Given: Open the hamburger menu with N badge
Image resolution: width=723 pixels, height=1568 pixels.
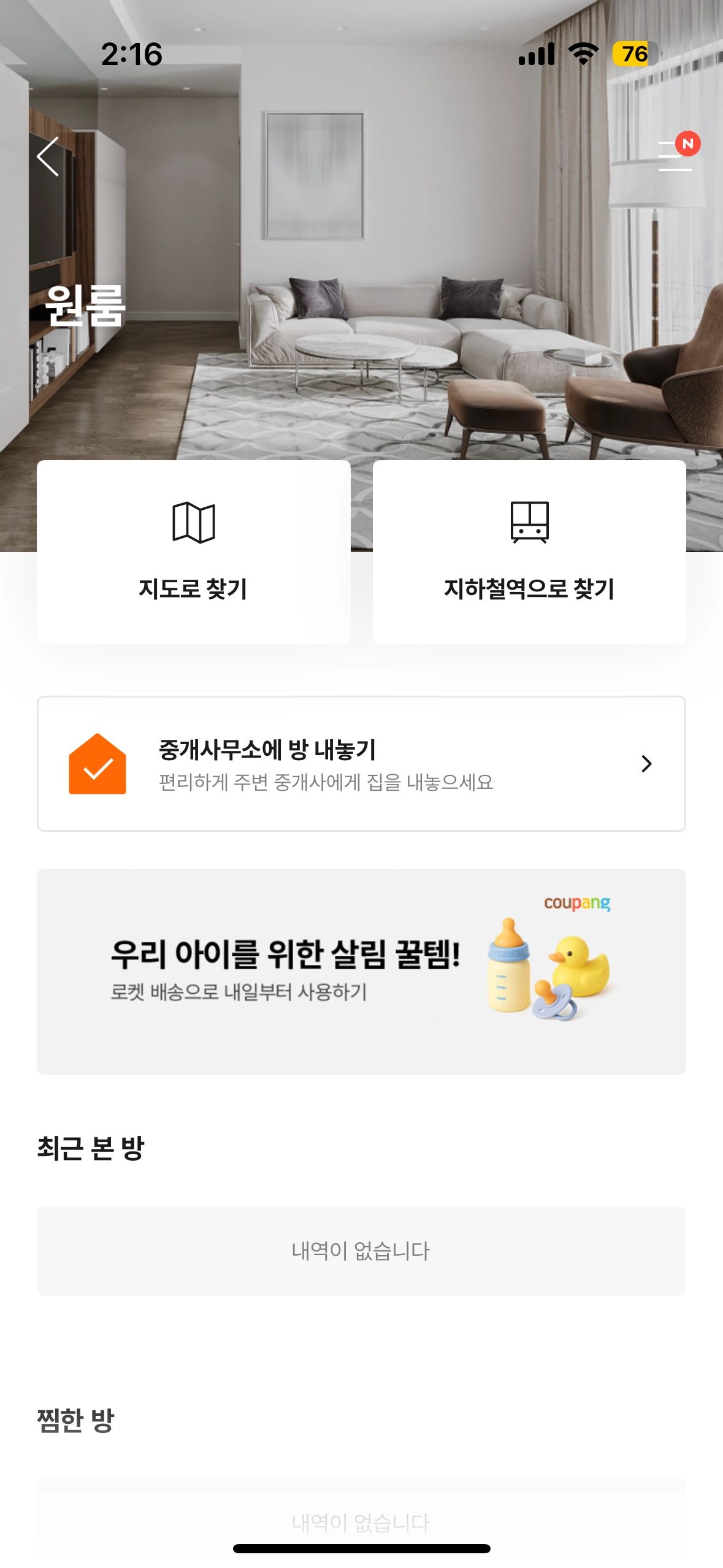Looking at the screenshot, I should (675, 156).
